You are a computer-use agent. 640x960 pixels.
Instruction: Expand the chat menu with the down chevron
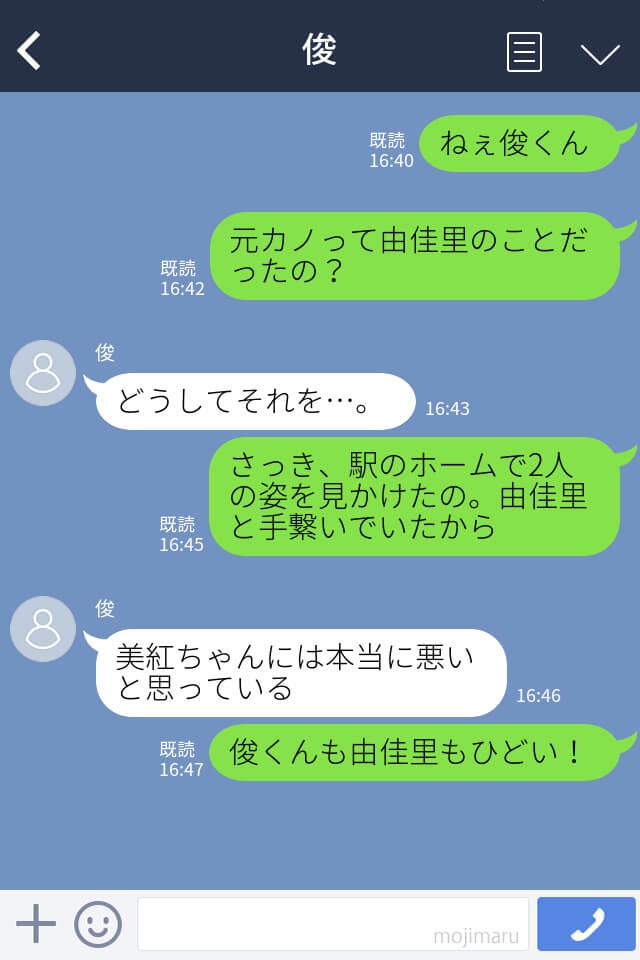pyautogui.click(x=600, y=53)
